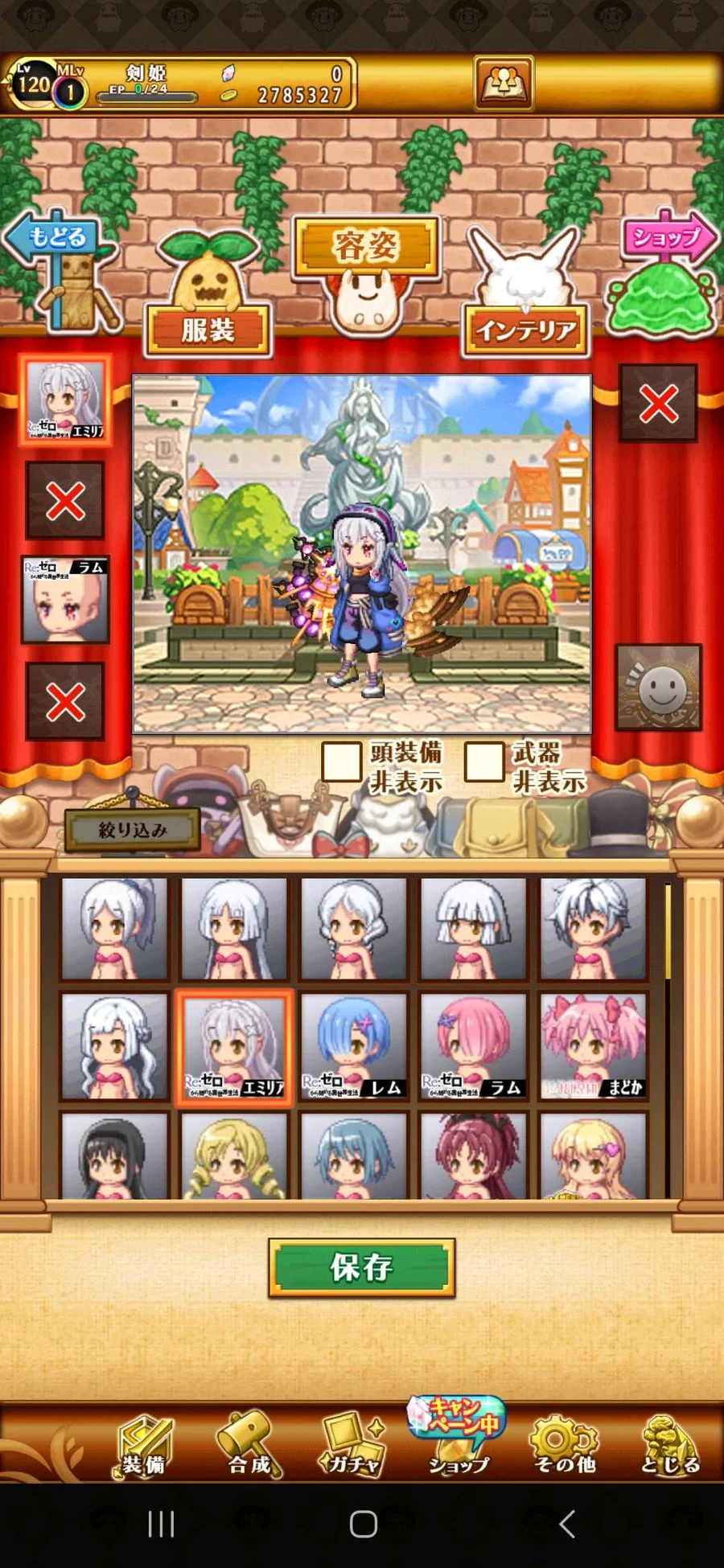Tap the smiley expression button

659,688
